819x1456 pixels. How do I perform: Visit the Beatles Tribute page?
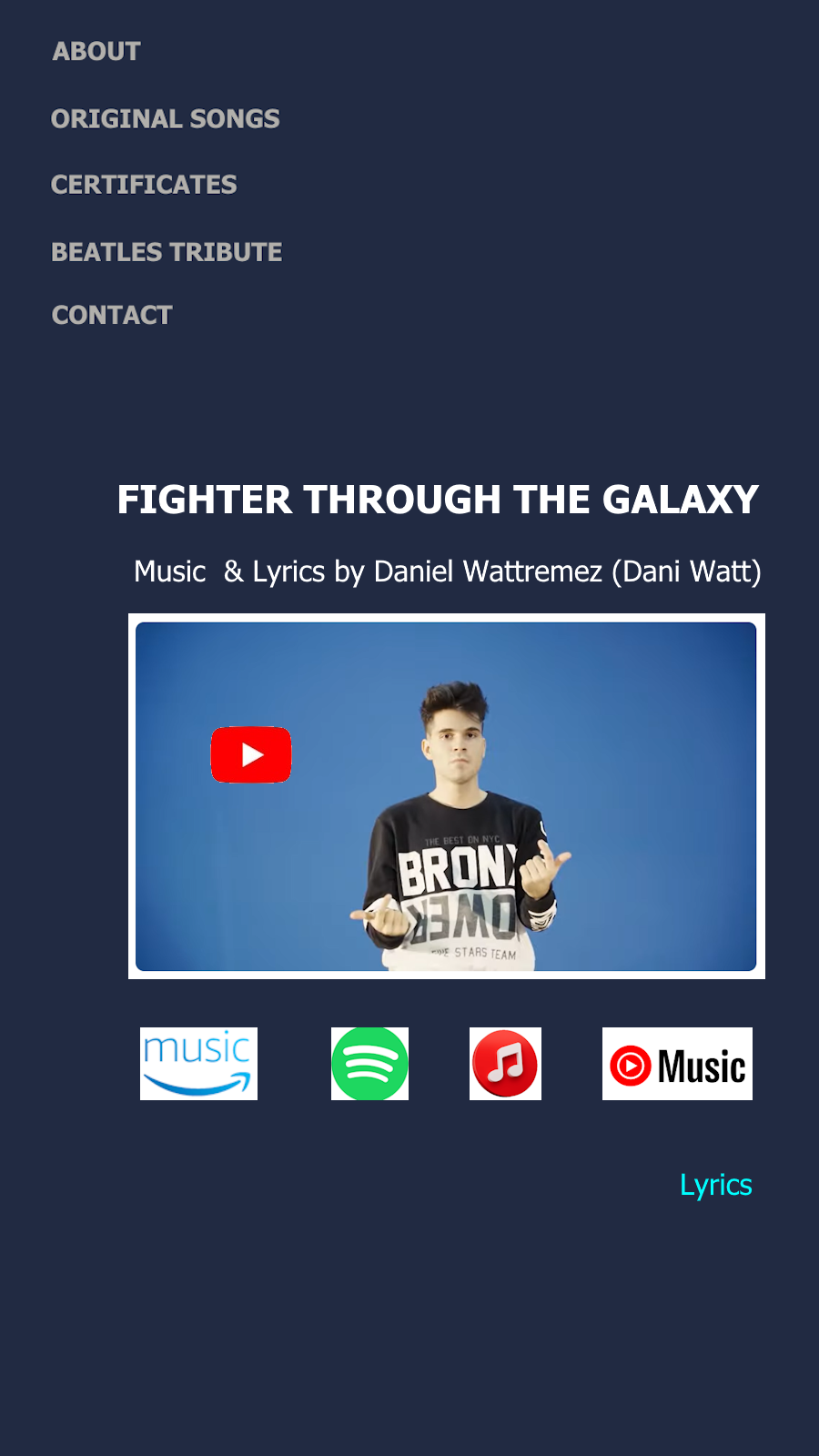(167, 252)
